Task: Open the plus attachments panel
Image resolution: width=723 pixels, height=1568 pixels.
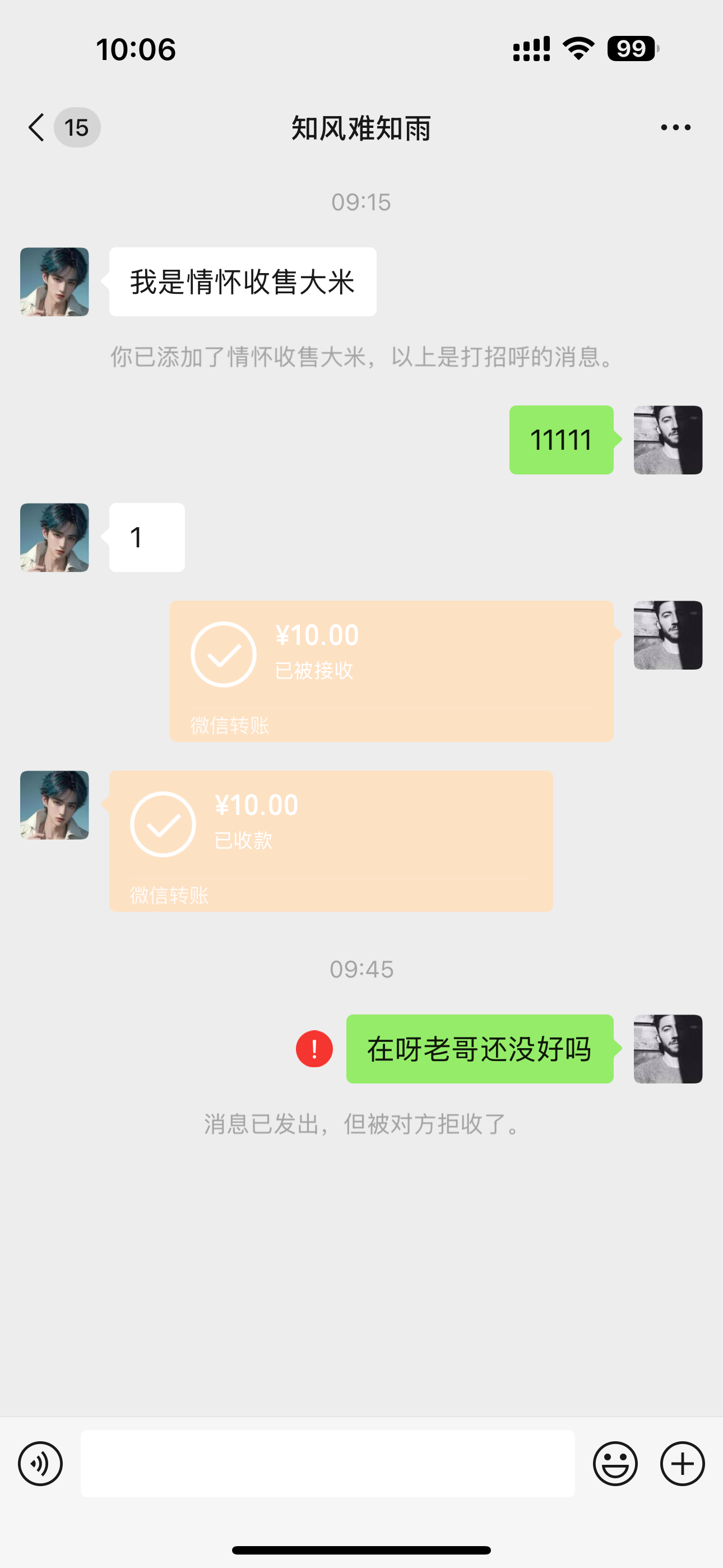Action: (x=682, y=1464)
